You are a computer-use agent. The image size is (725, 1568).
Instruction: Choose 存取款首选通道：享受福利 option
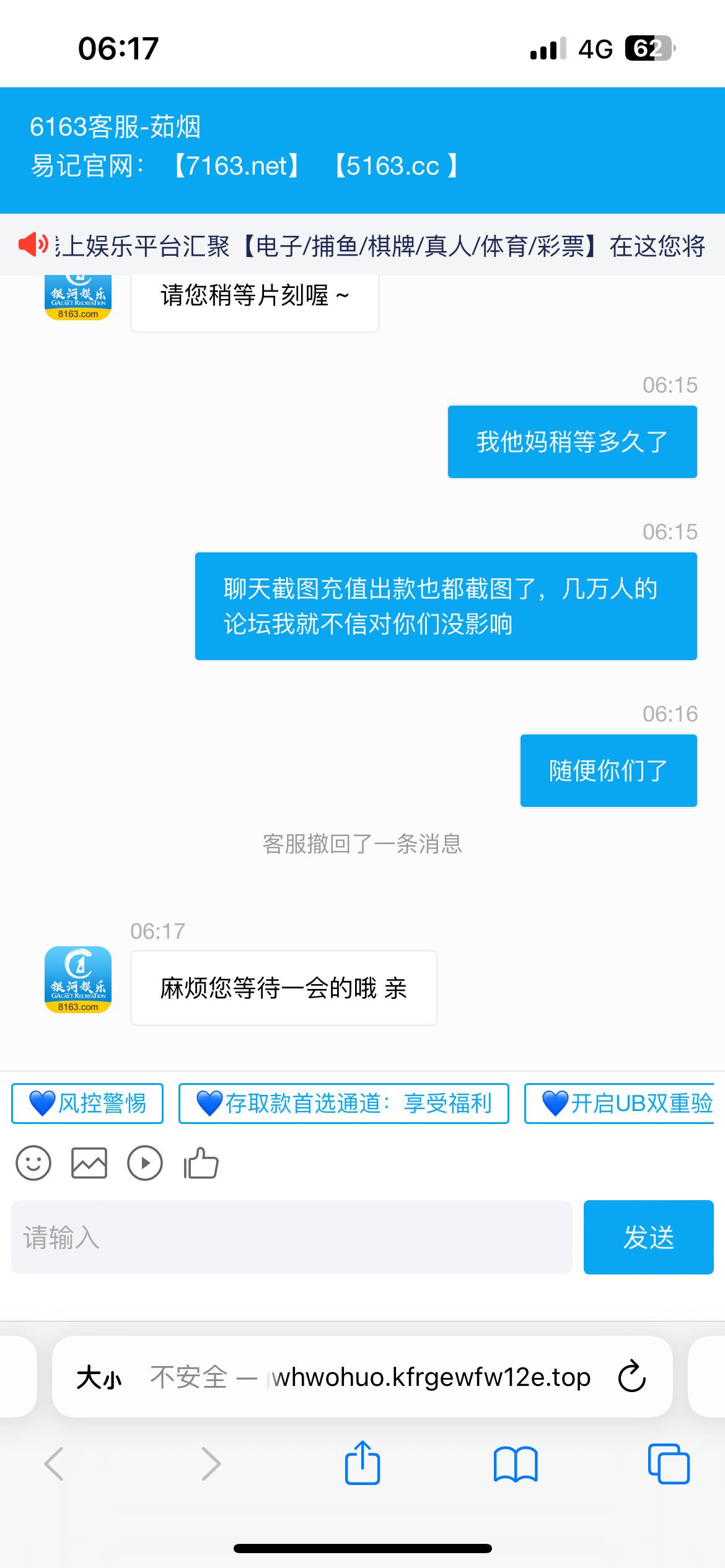point(343,1103)
